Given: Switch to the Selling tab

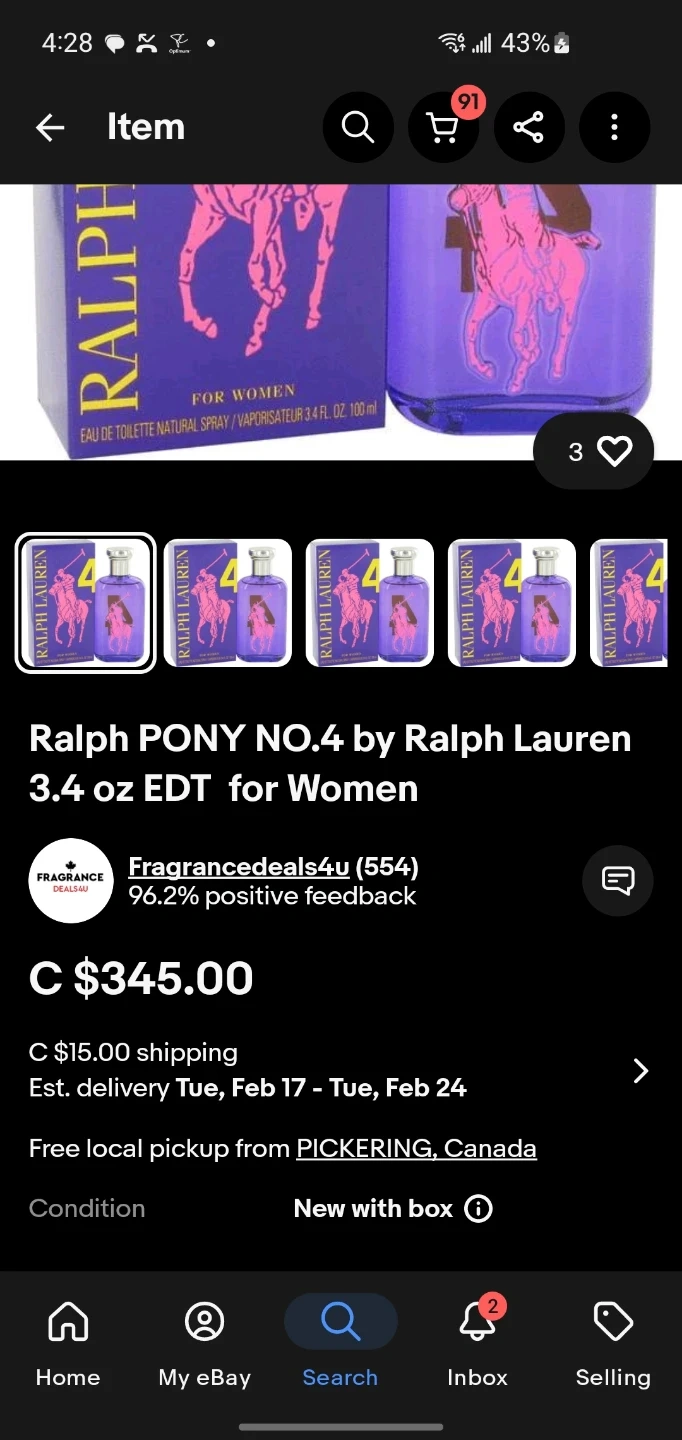Looking at the screenshot, I should [613, 1340].
